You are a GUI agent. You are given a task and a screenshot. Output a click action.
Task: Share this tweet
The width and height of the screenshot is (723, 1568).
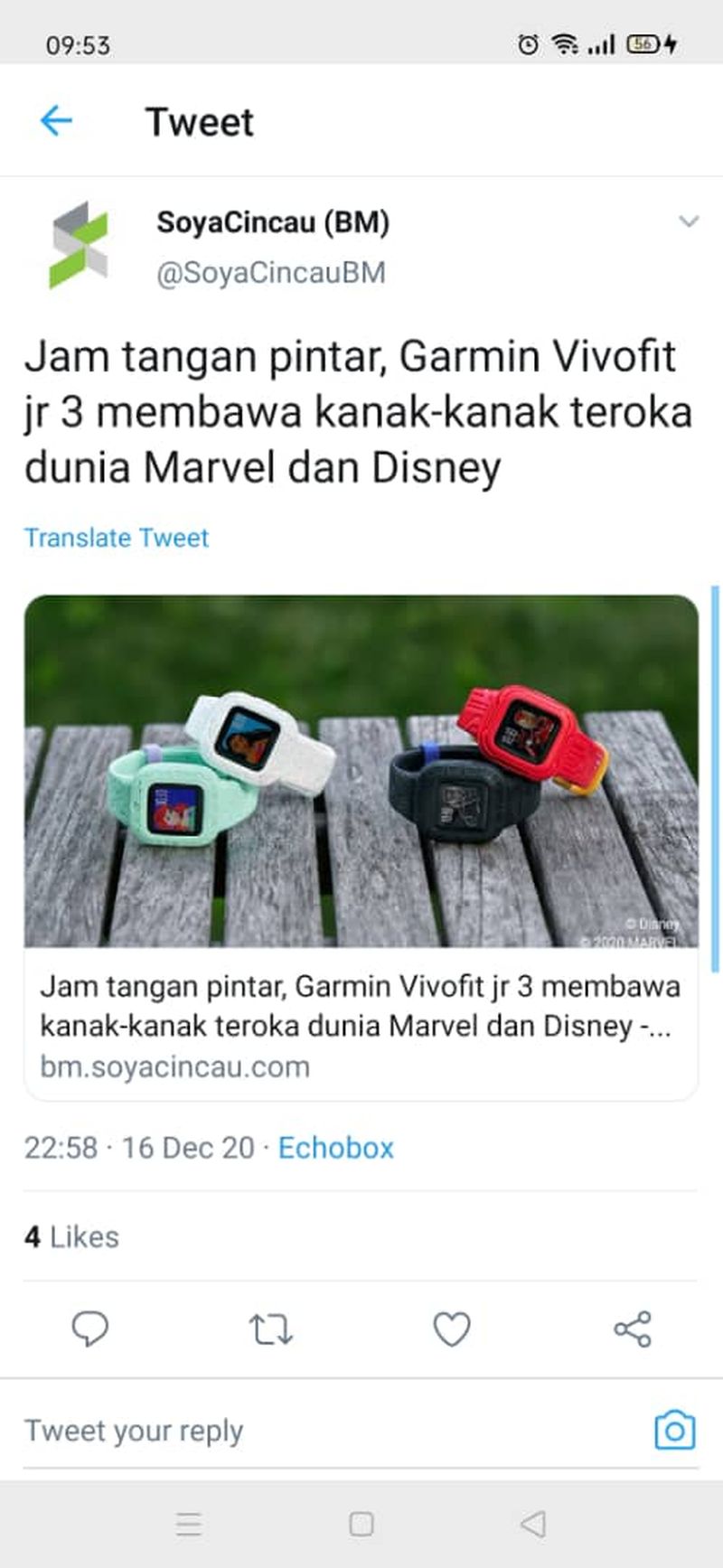[633, 1329]
